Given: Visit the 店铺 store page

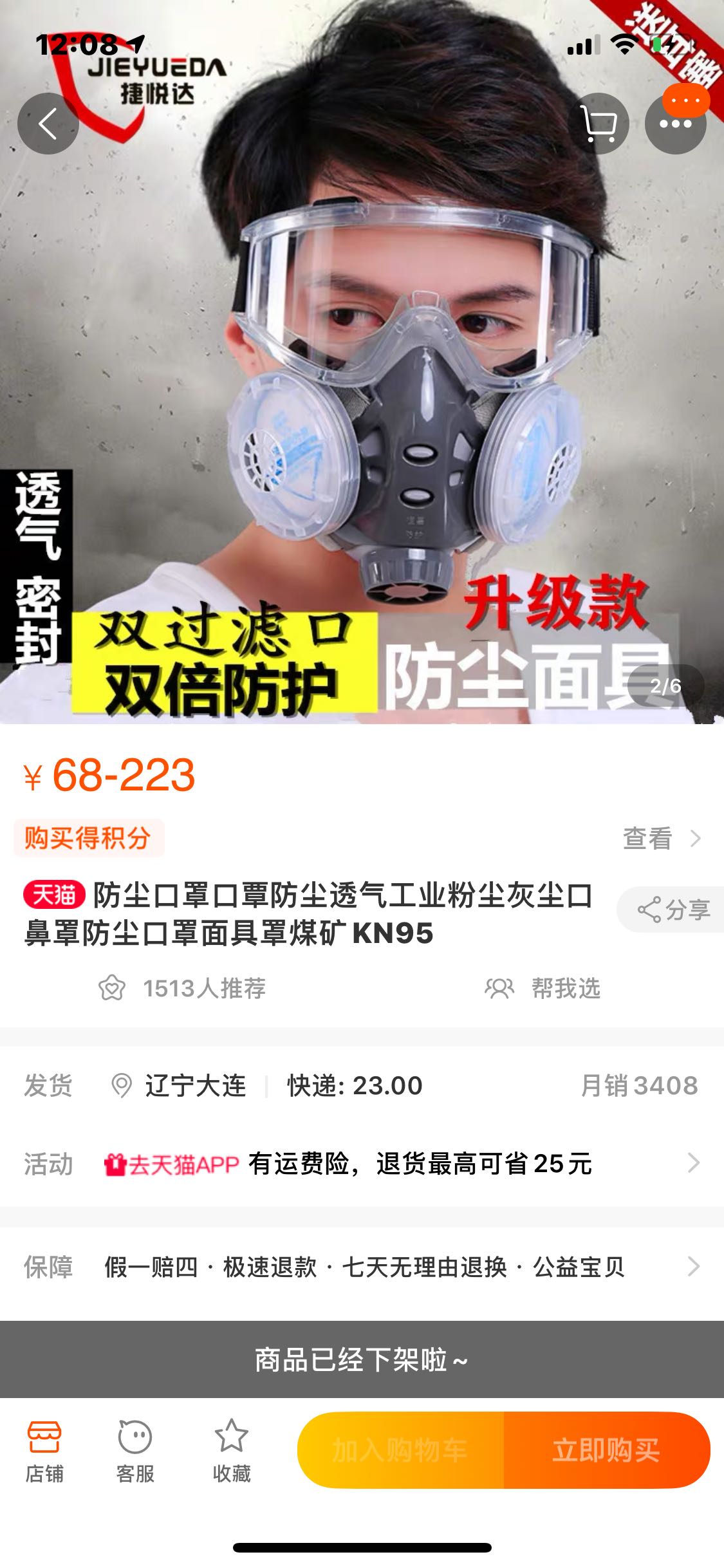Looking at the screenshot, I should pyautogui.click(x=44, y=1453).
